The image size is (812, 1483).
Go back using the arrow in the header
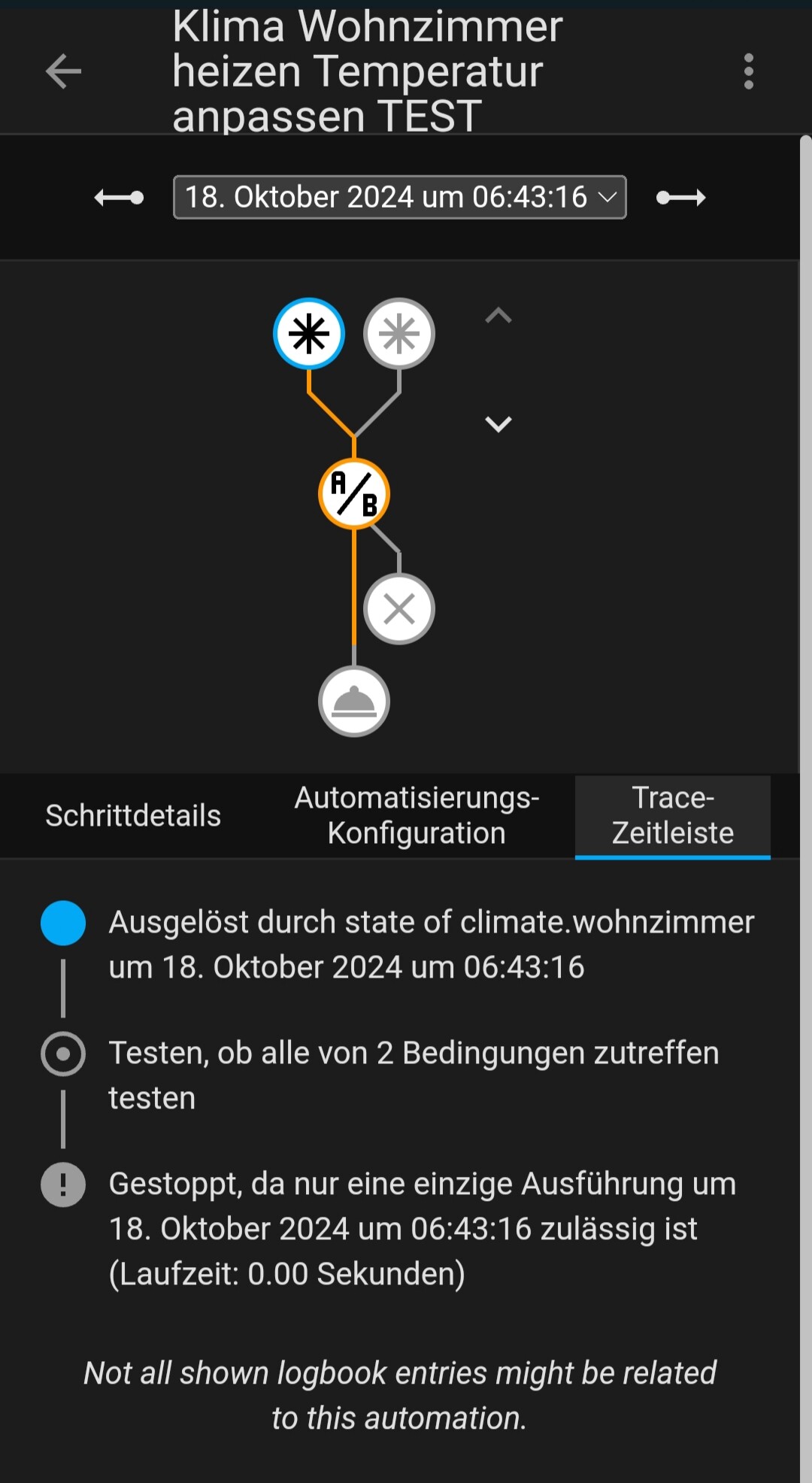63,72
